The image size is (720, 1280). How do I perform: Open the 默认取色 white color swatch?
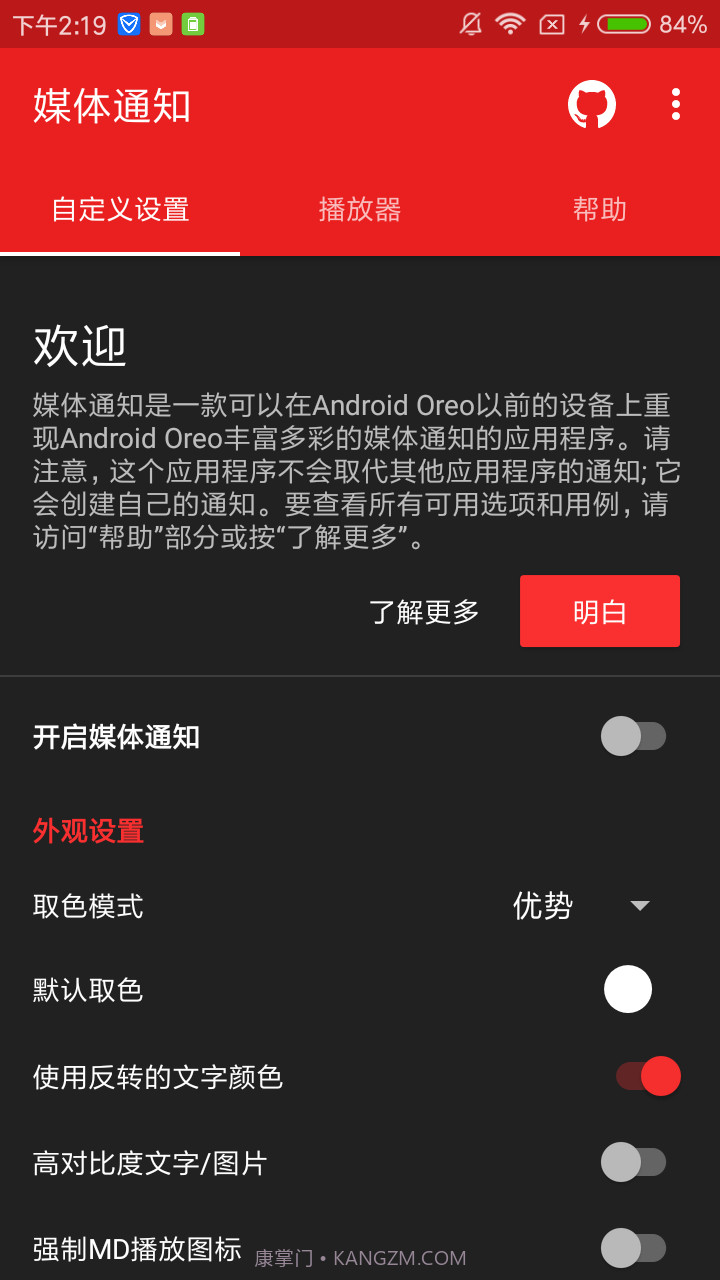coord(628,989)
